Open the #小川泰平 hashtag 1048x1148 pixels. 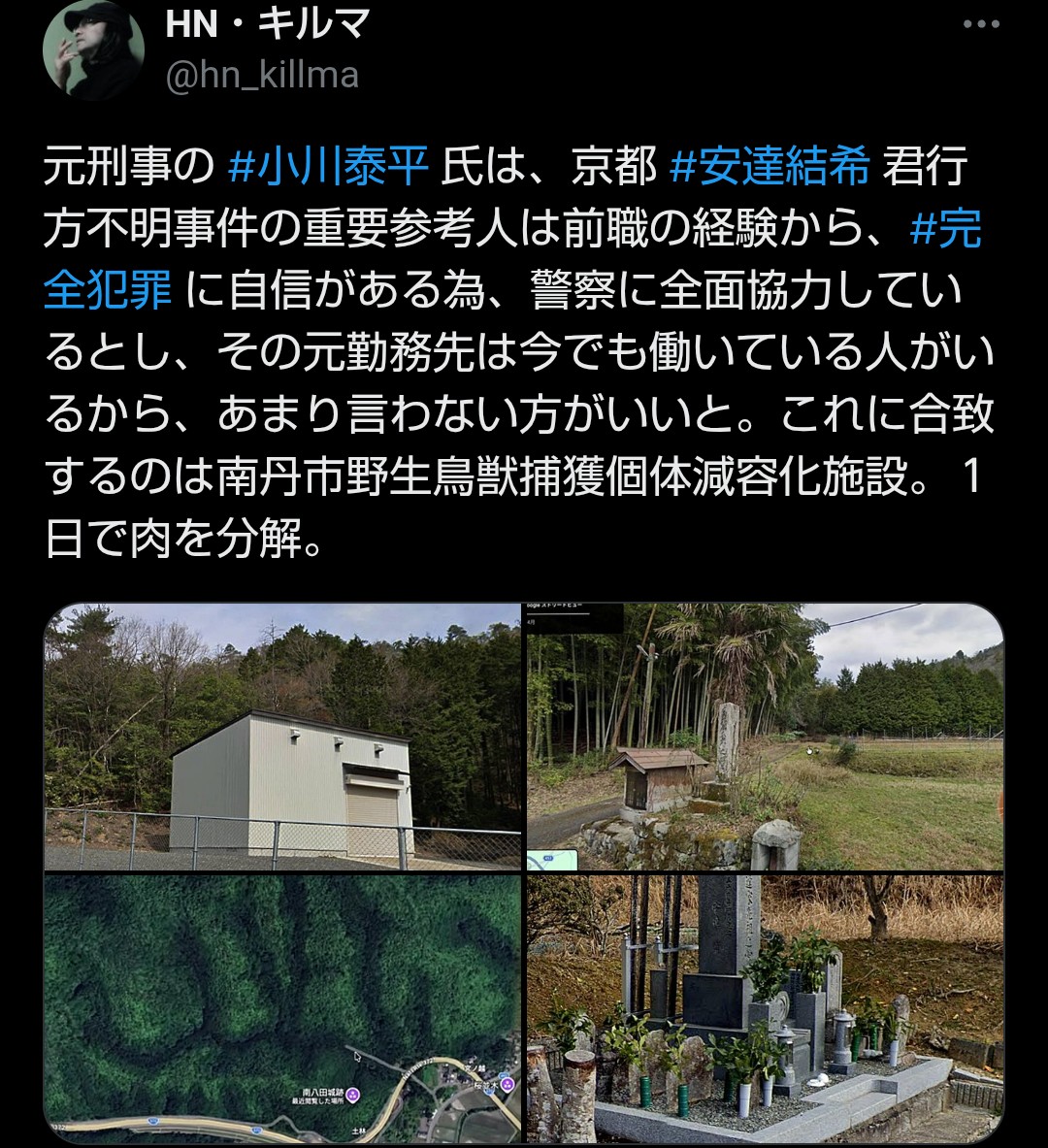coord(329,168)
